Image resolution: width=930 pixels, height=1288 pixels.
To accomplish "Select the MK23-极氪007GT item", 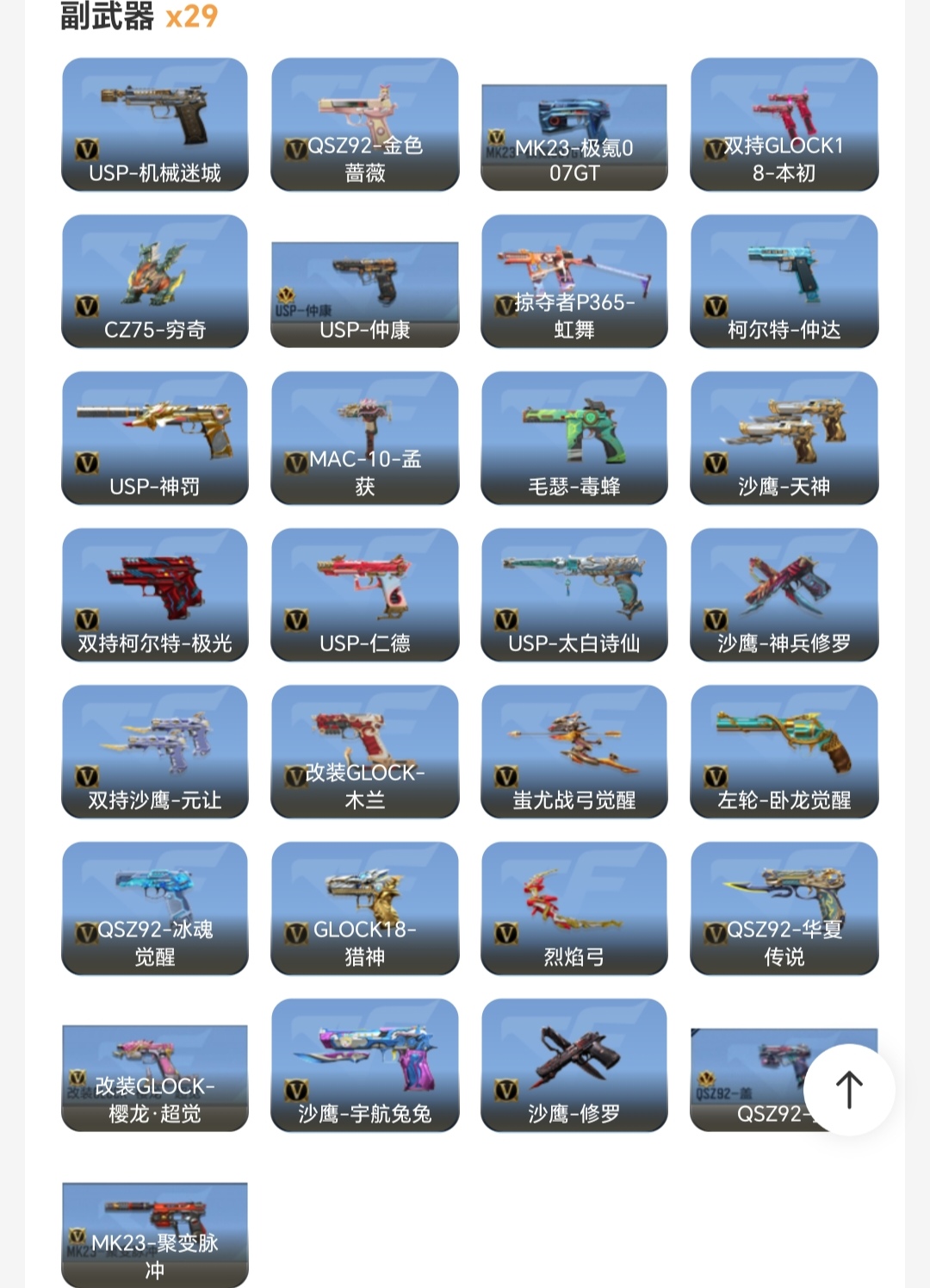I will coord(574,137).
